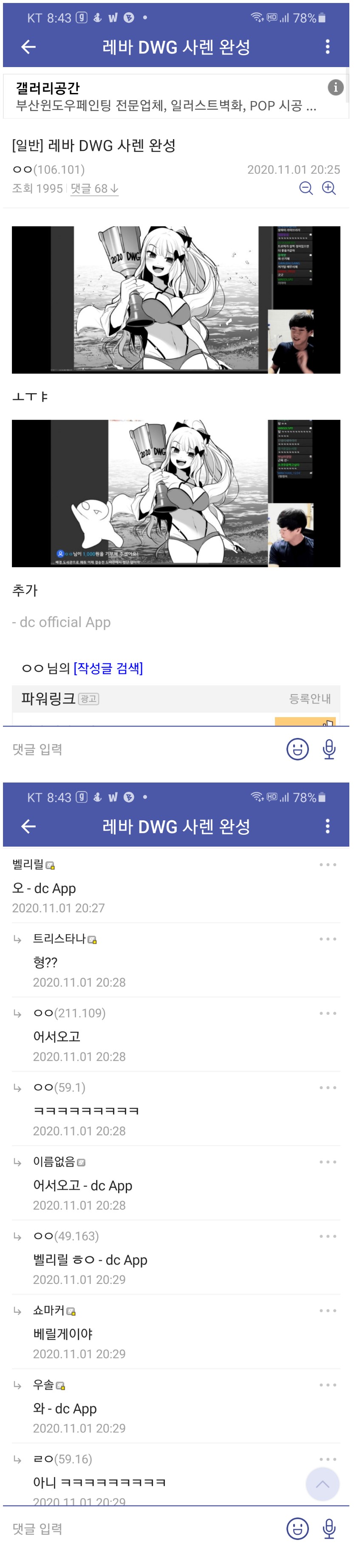The image size is (354, 1568).
Task: Open the 갤러리공간 ad banner
Action: click(x=164, y=97)
